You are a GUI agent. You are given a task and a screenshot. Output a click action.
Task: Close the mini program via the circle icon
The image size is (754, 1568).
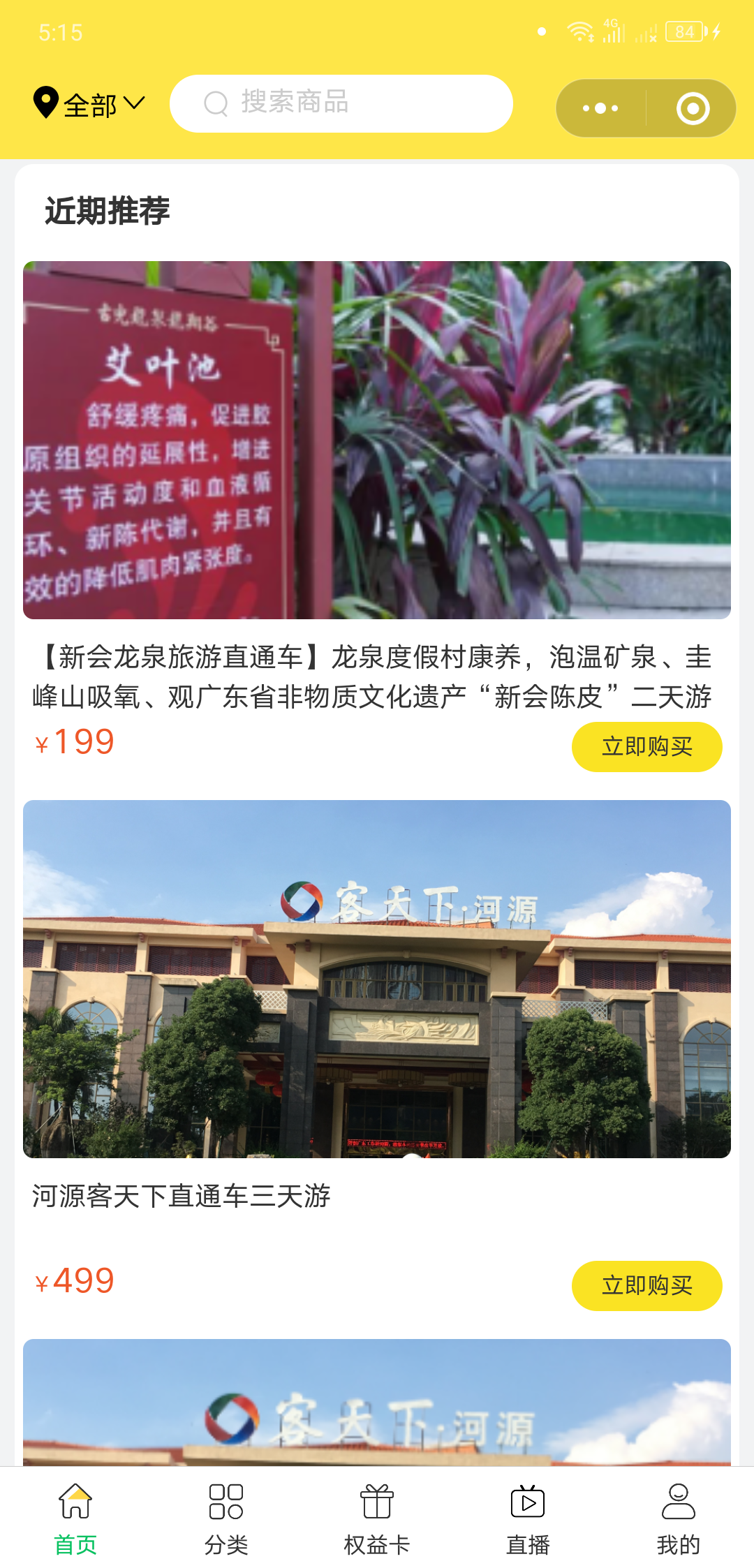693,108
